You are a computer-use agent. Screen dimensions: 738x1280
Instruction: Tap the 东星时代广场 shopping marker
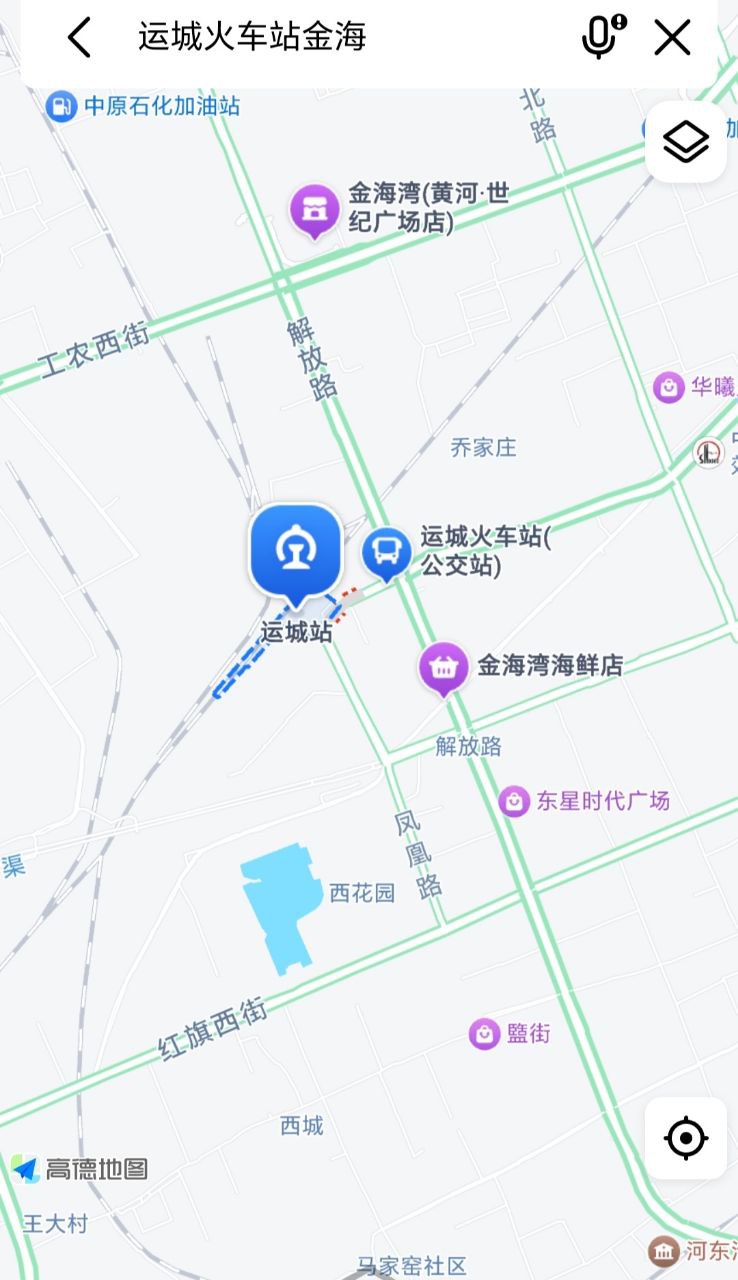pos(514,801)
